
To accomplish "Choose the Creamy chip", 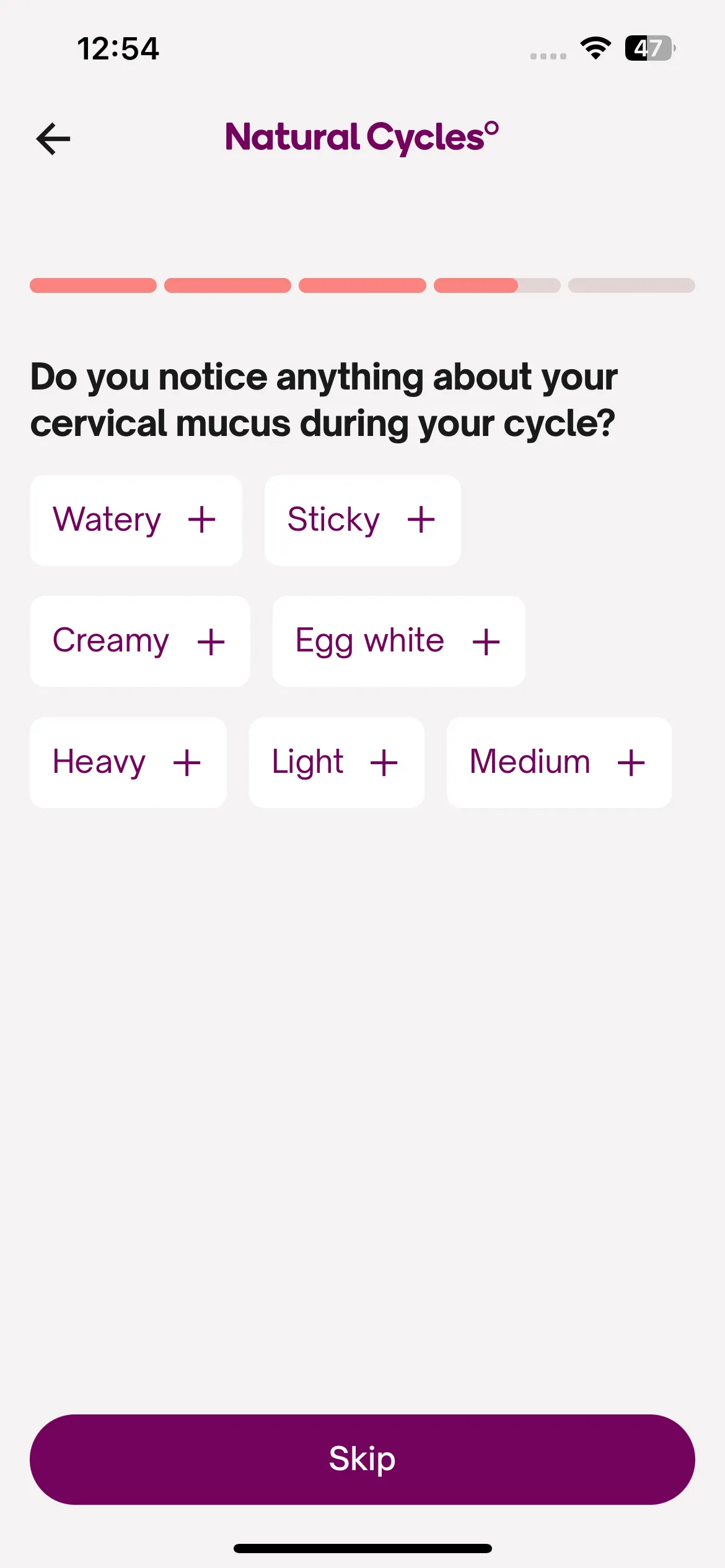I will point(140,641).
